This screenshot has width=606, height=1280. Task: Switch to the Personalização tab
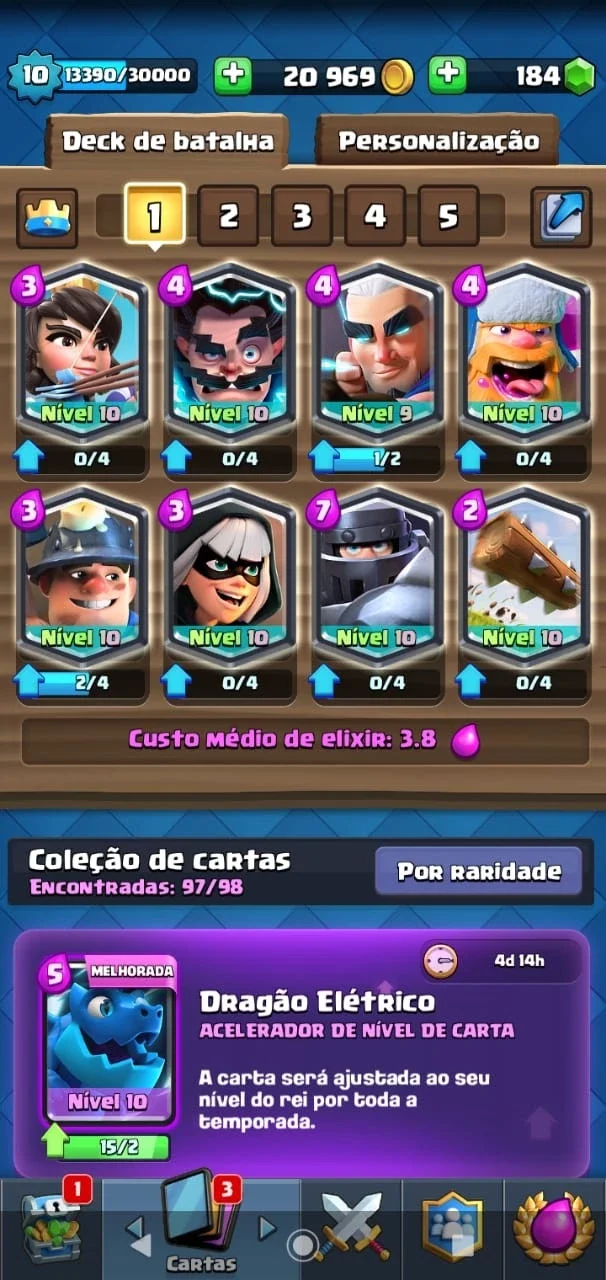(437, 141)
